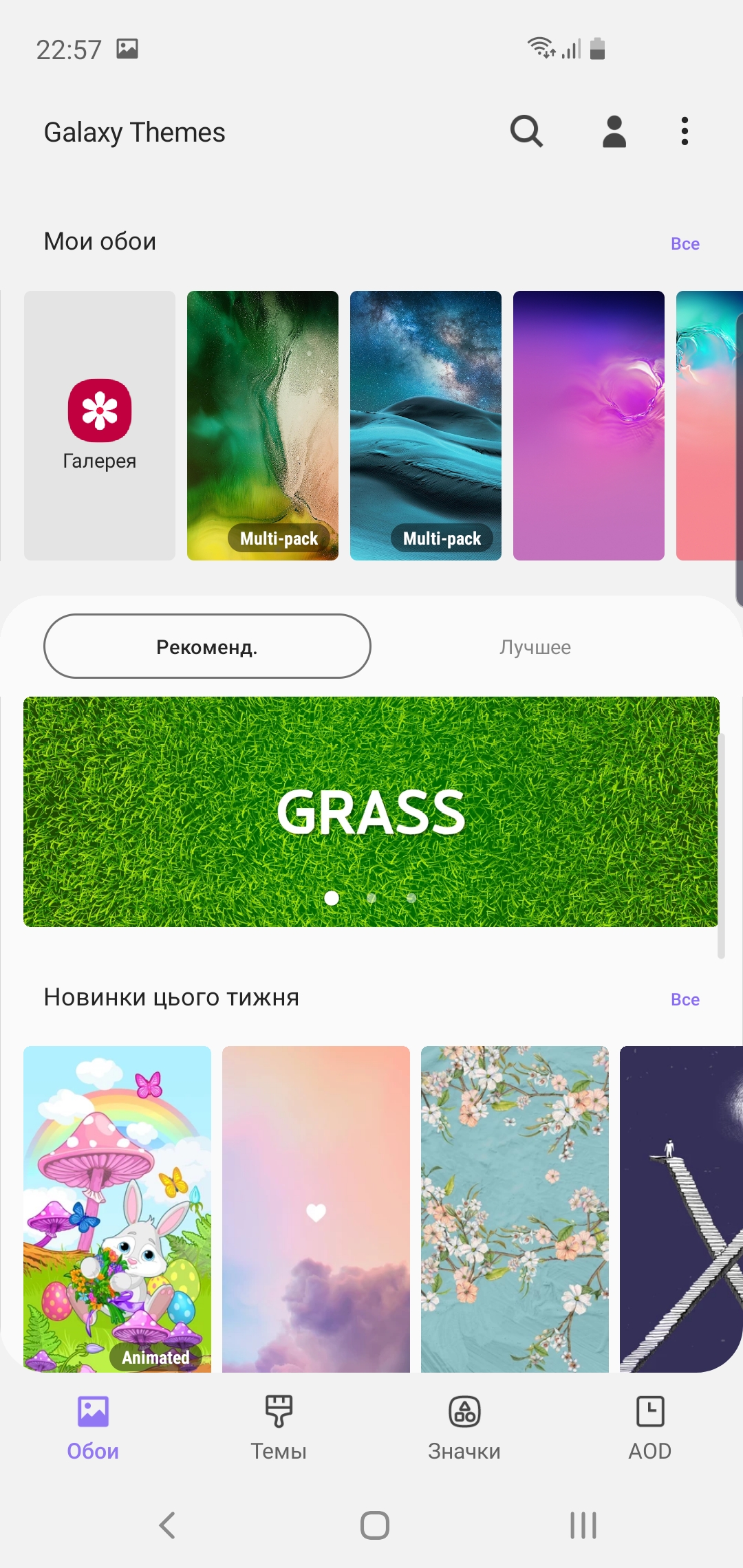Switch to the Лучшее tab
The image size is (743, 1568).
(x=535, y=647)
